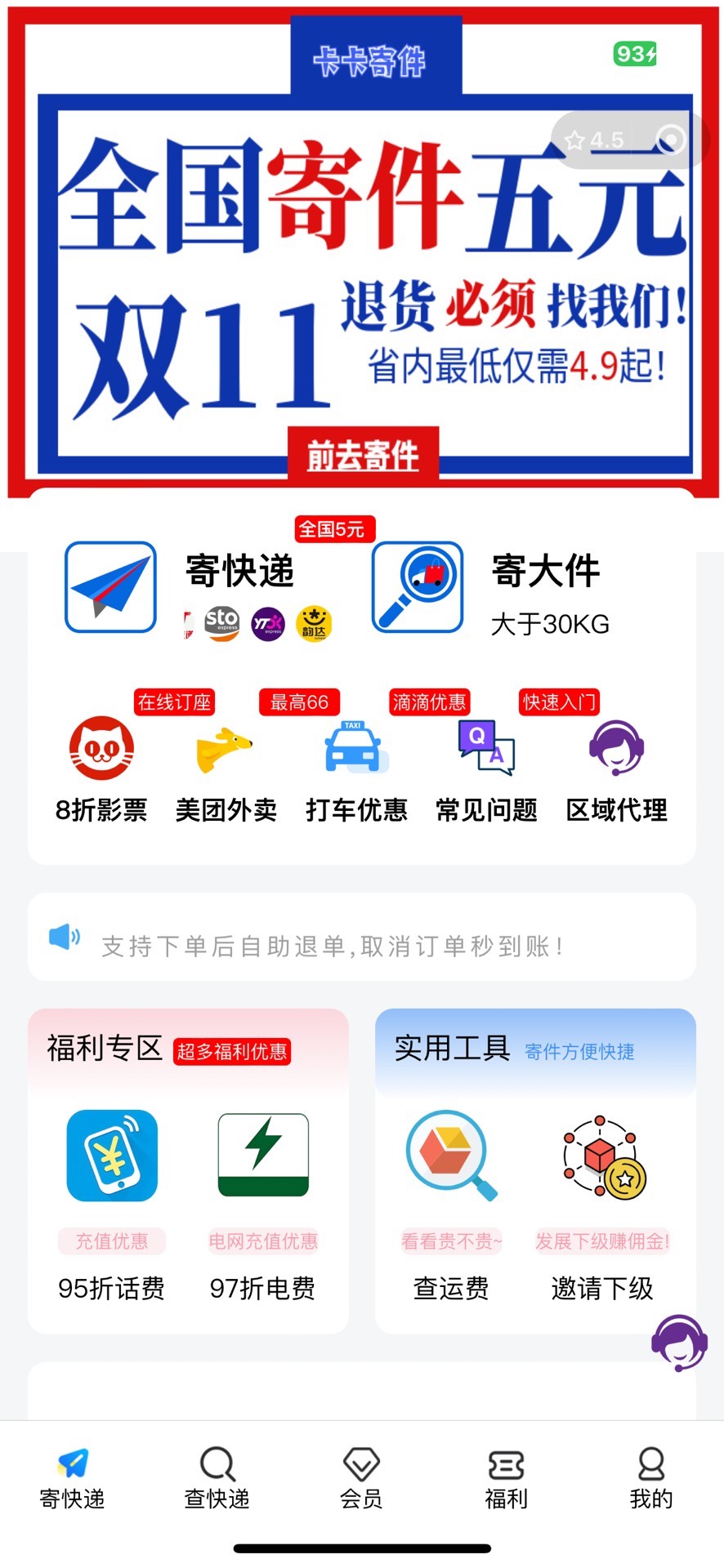Open 打车优惠 taxi discounts

click(356, 769)
